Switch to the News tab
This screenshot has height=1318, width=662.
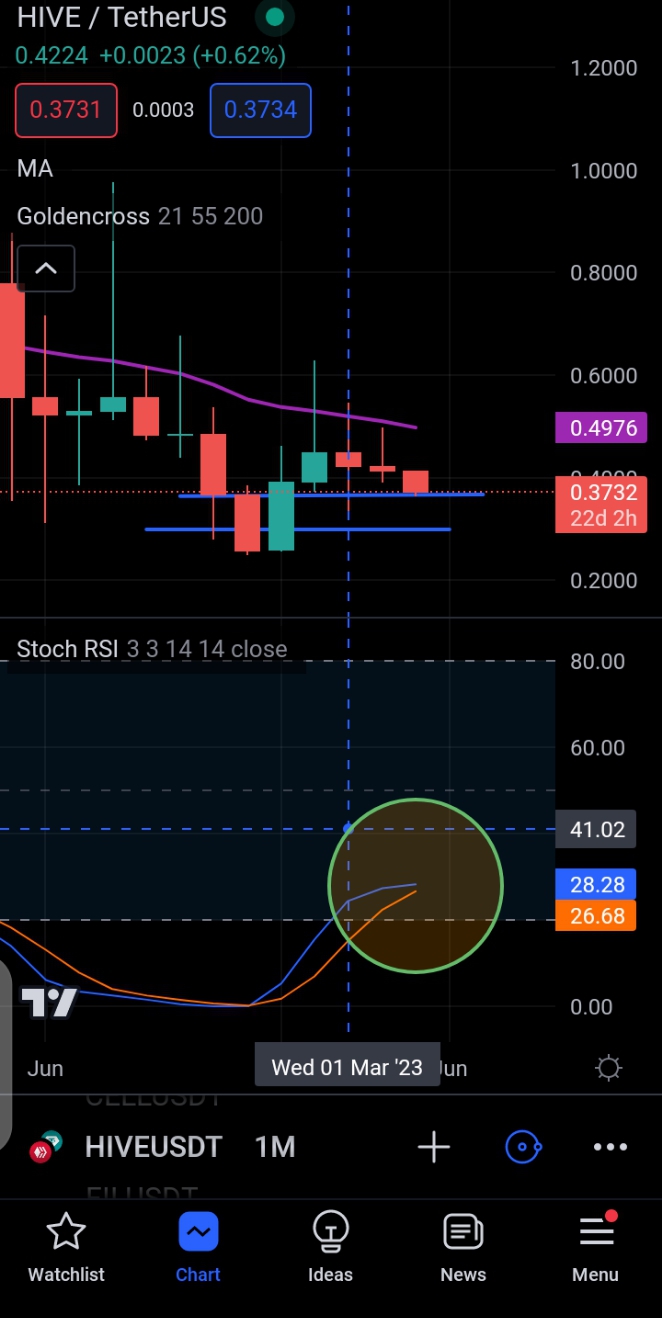pos(463,1247)
